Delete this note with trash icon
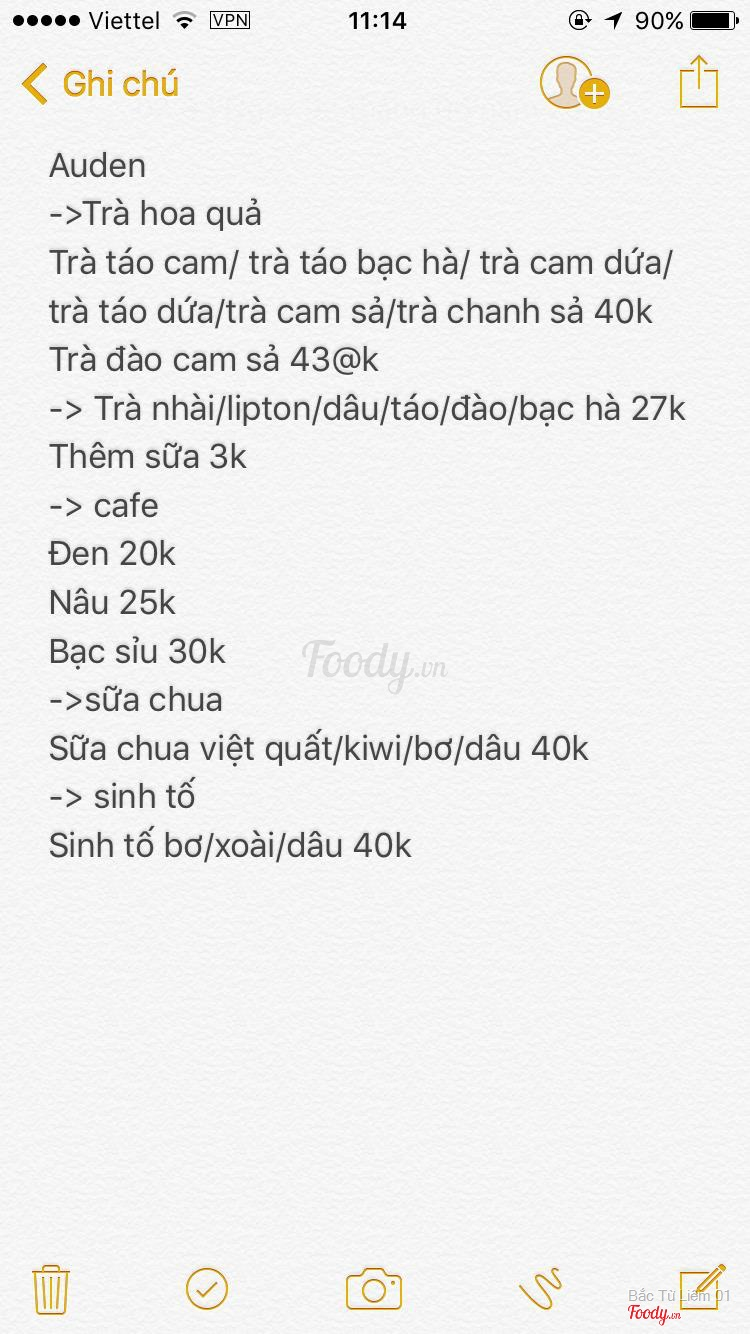The width and height of the screenshot is (750, 1334). click(50, 1289)
